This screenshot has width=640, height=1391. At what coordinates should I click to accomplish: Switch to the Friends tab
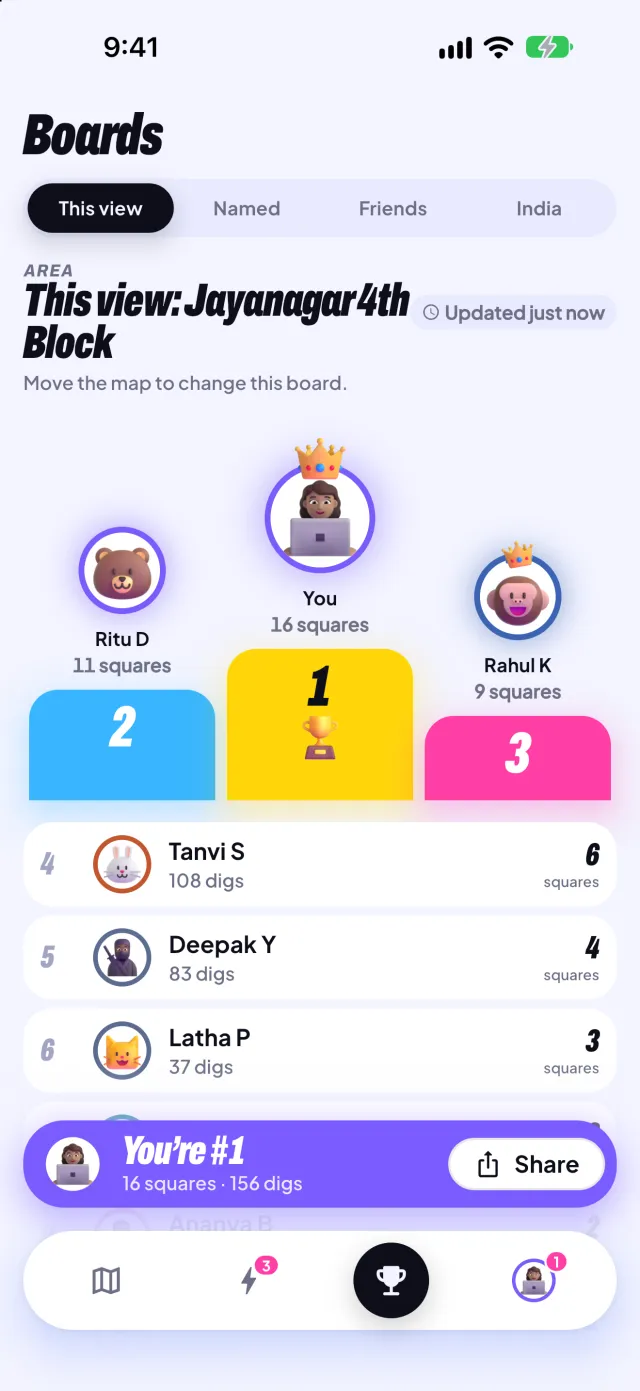coord(393,208)
